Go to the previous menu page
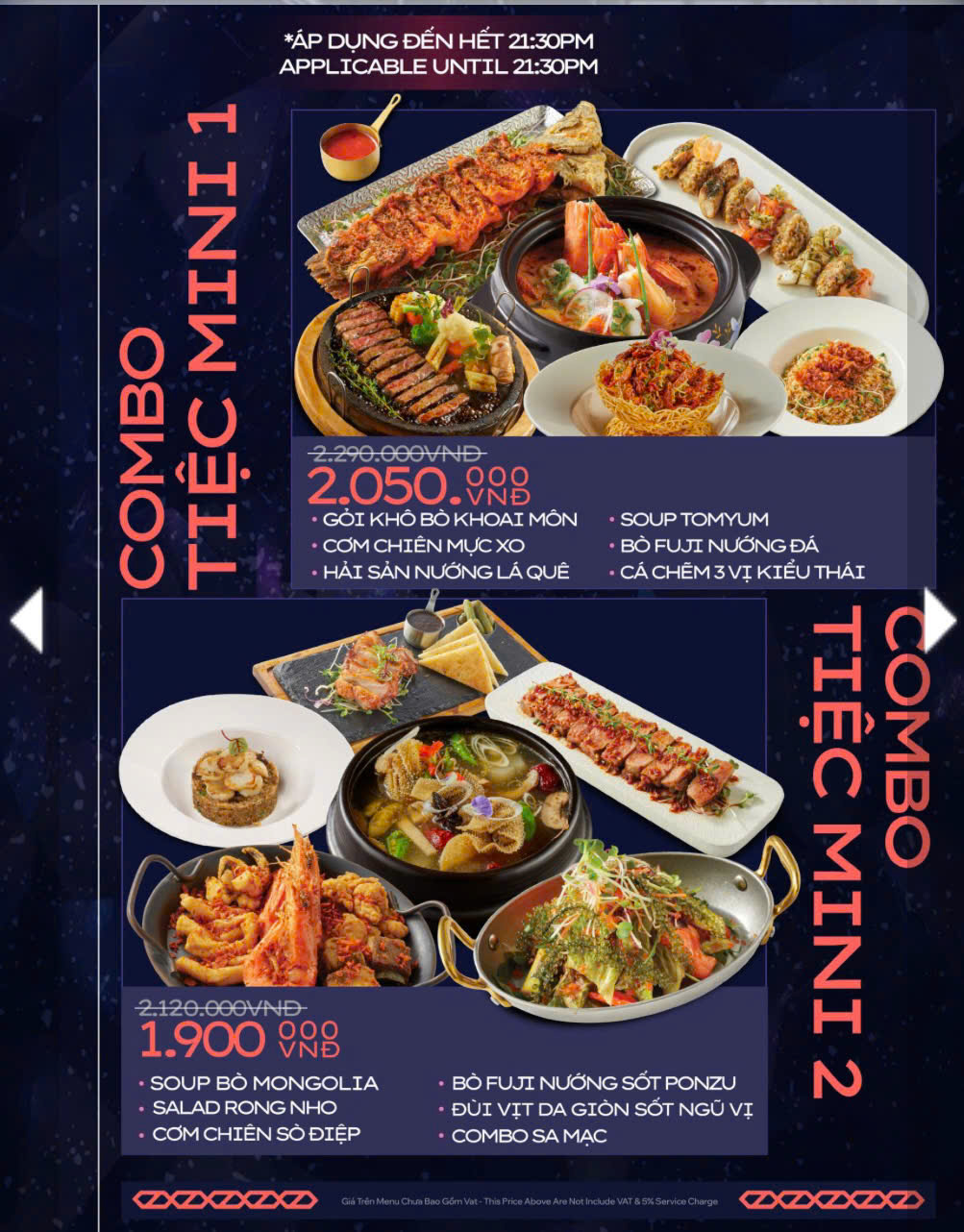 click(27, 621)
